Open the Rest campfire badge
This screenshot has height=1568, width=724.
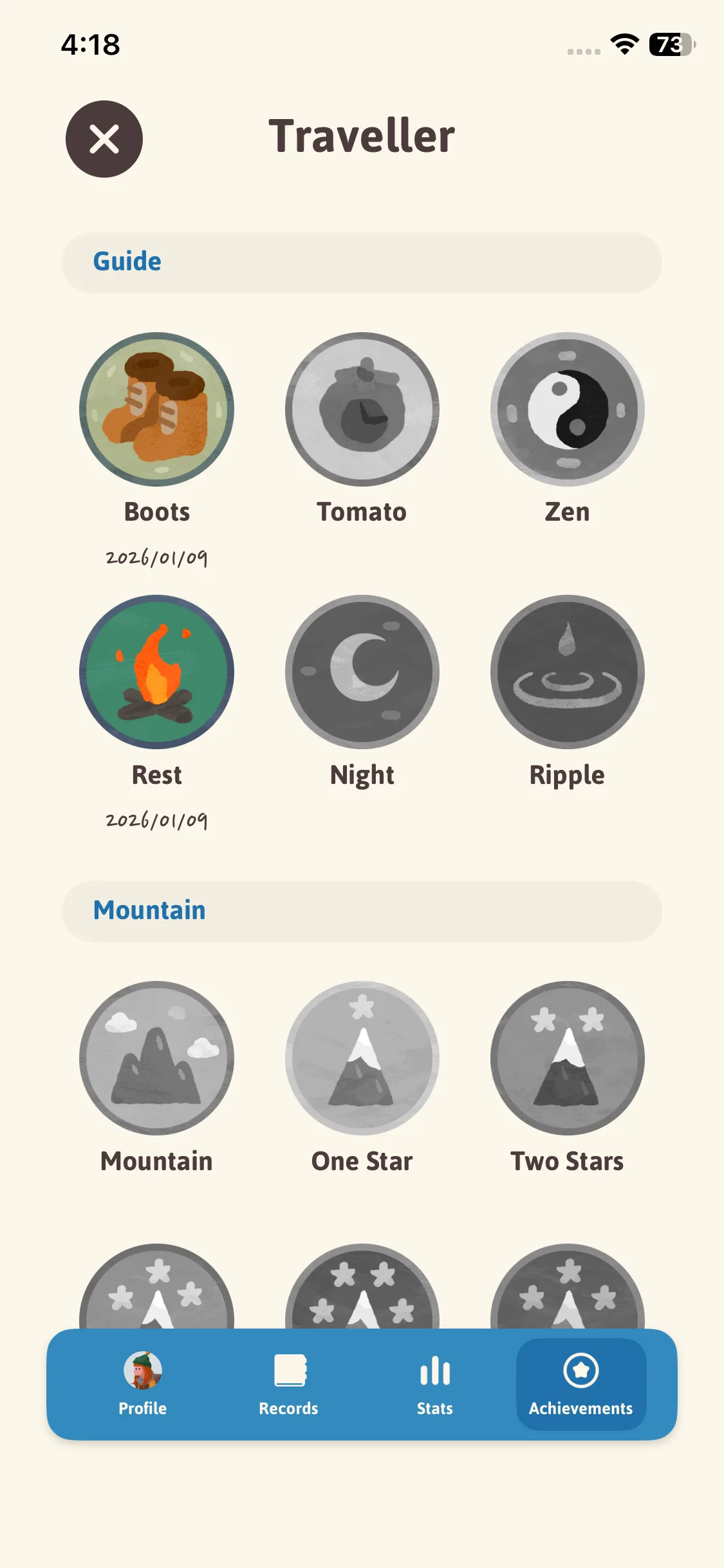pyautogui.click(x=156, y=672)
